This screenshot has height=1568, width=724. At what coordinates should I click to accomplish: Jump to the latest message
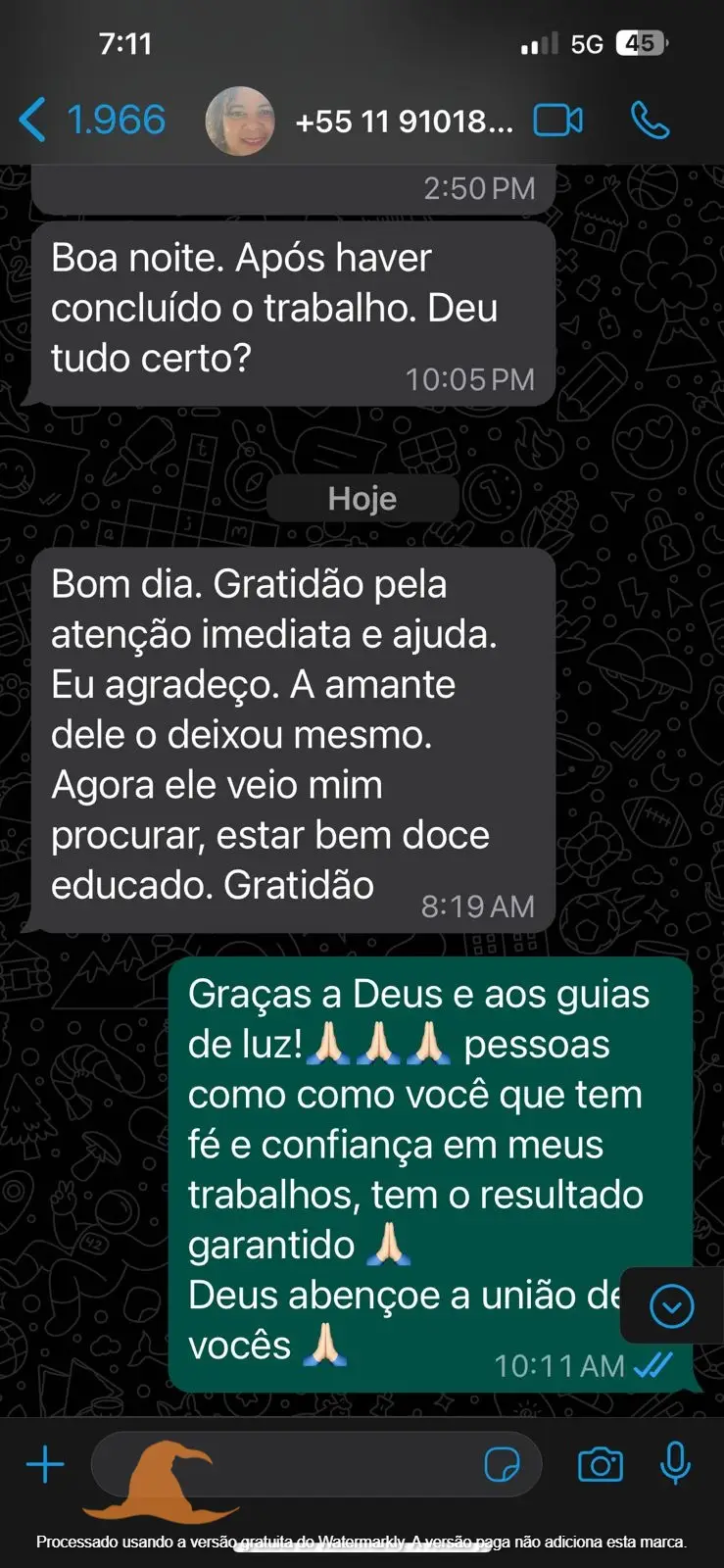[671, 1305]
